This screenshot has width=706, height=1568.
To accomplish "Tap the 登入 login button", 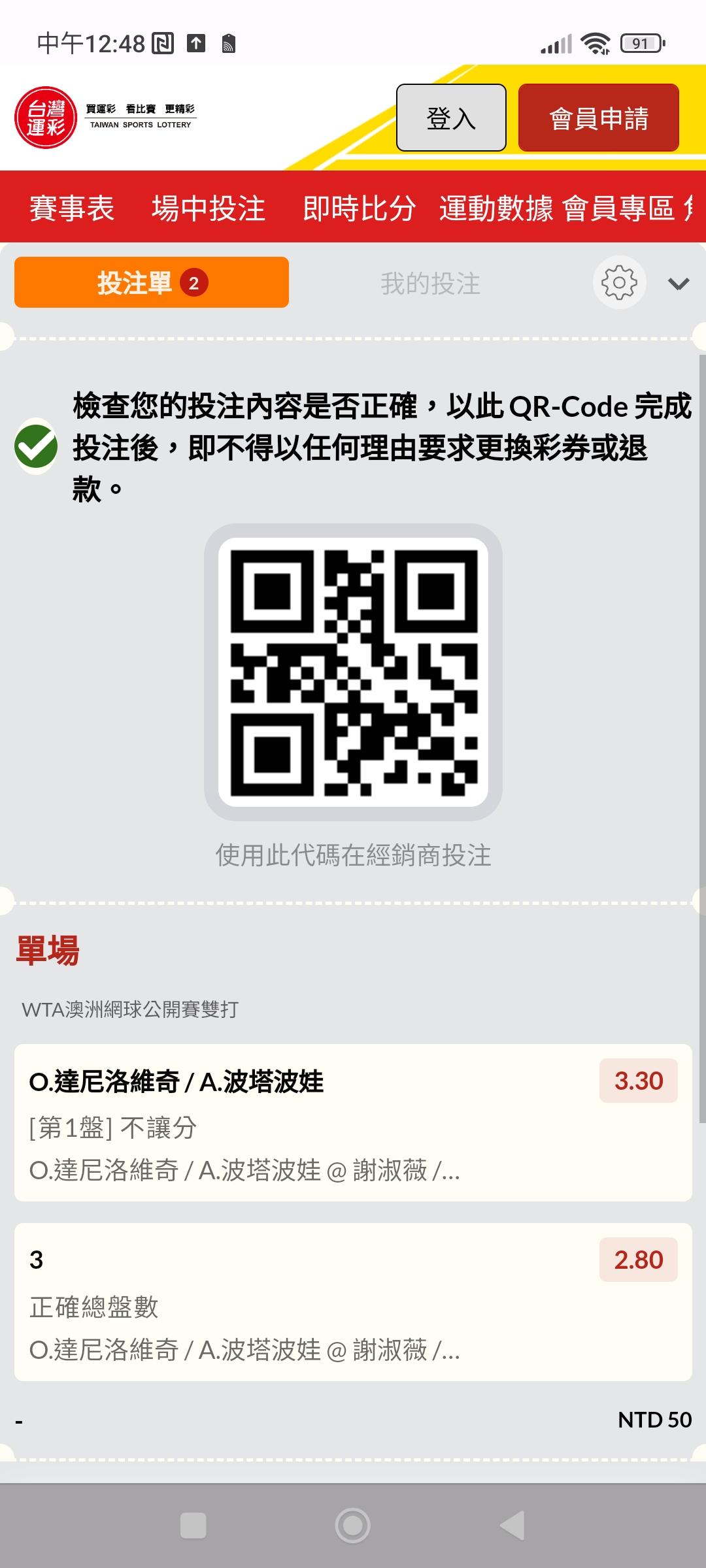I will pyautogui.click(x=451, y=118).
